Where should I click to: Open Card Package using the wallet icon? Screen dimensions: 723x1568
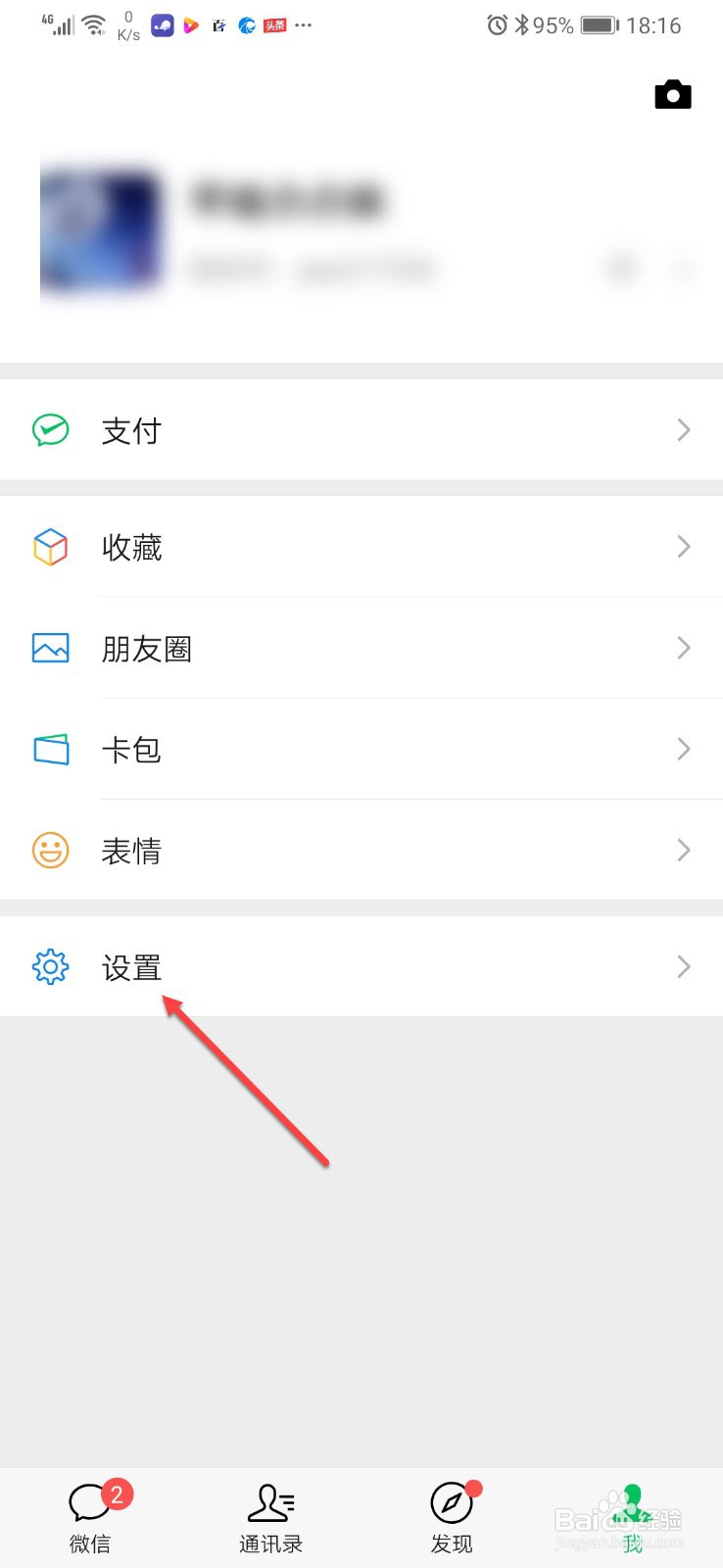click(50, 749)
